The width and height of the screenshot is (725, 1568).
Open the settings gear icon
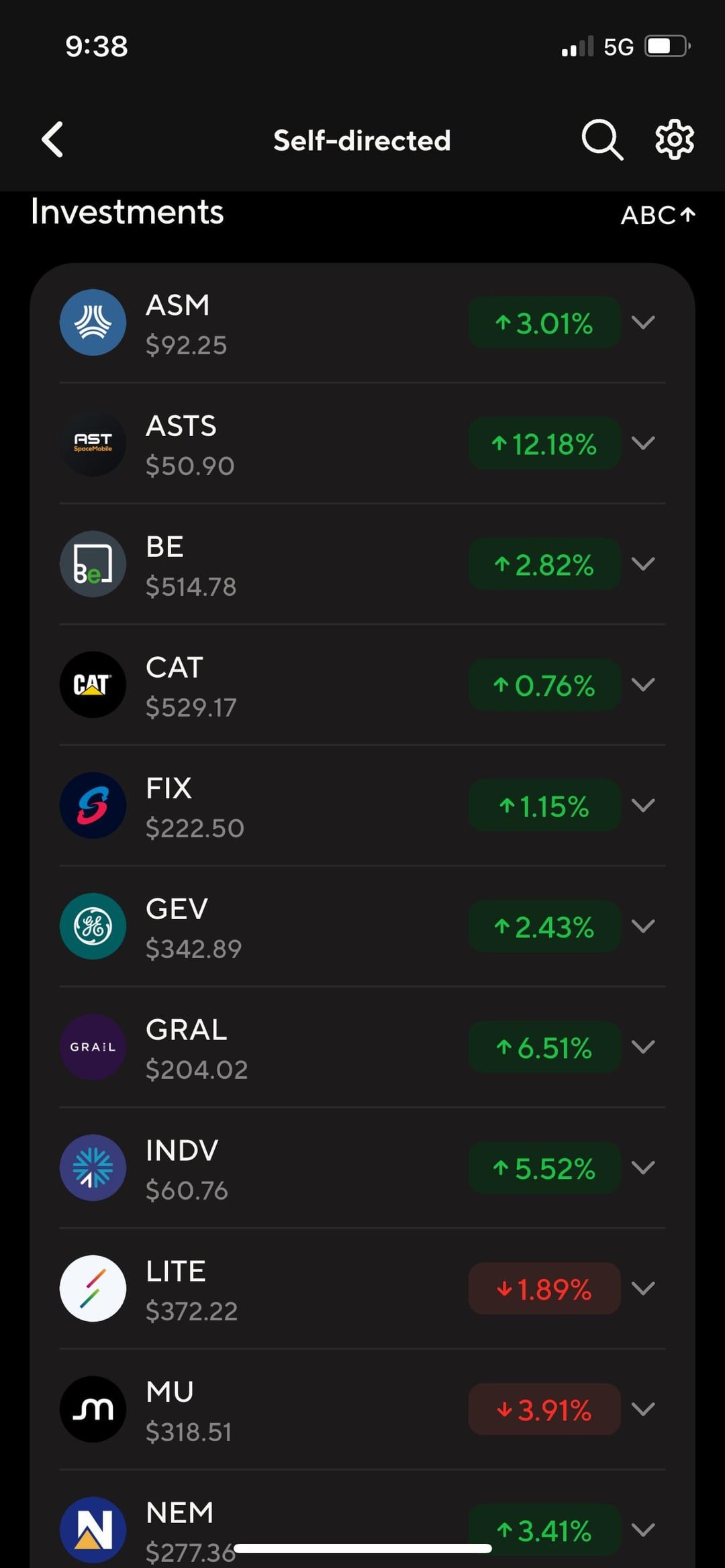(x=674, y=140)
